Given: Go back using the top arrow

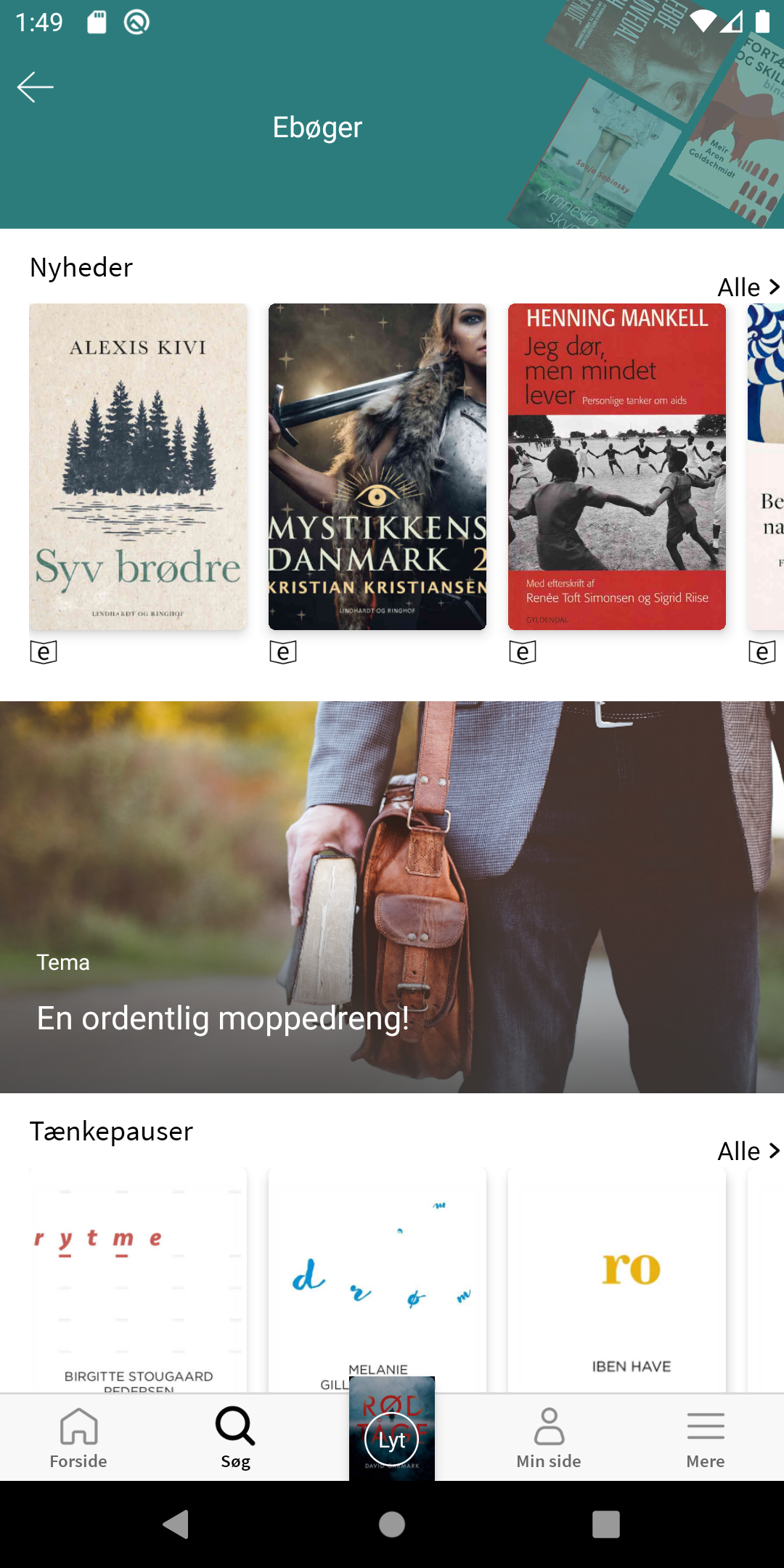Looking at the screenshot, I should tap(36, 87).
